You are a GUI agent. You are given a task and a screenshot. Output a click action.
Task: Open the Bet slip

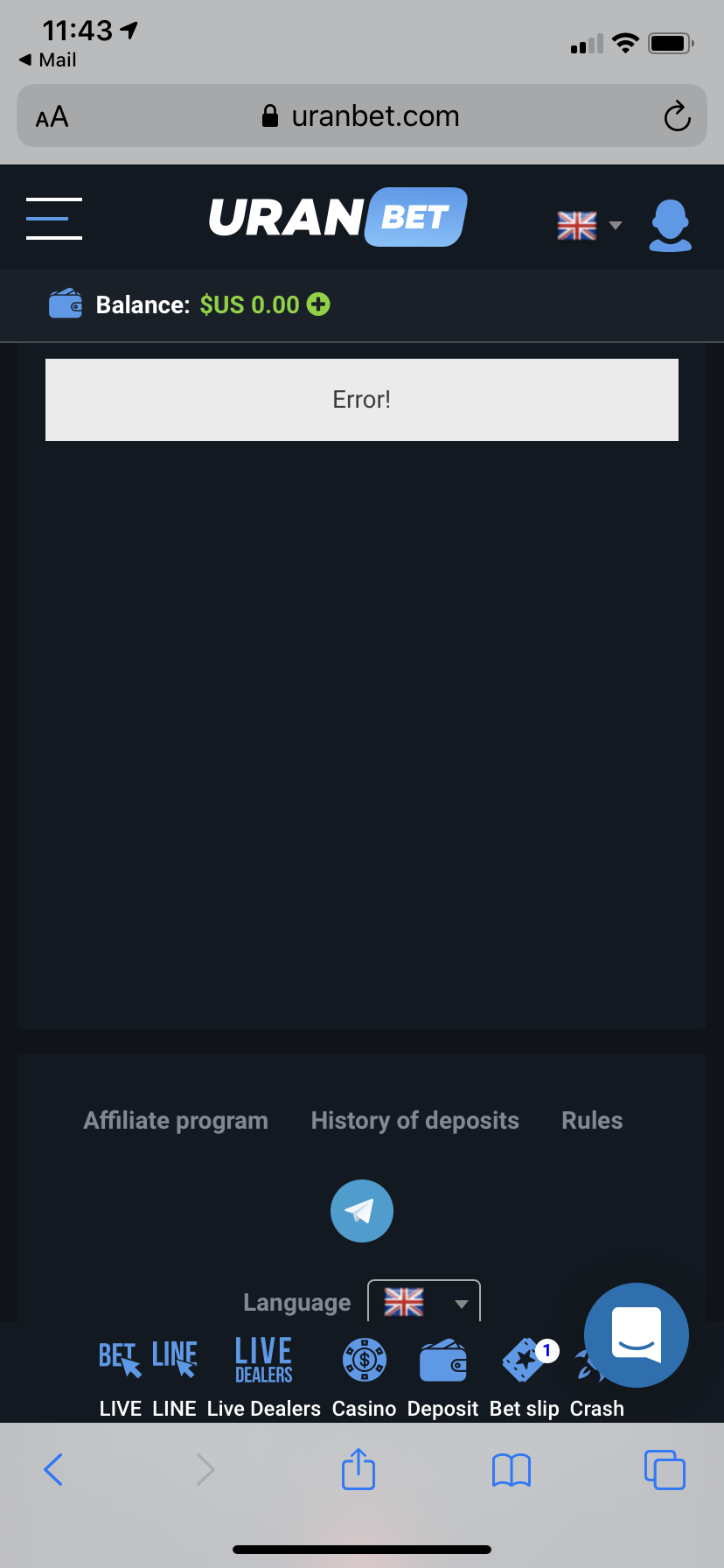pos(525,1374)
